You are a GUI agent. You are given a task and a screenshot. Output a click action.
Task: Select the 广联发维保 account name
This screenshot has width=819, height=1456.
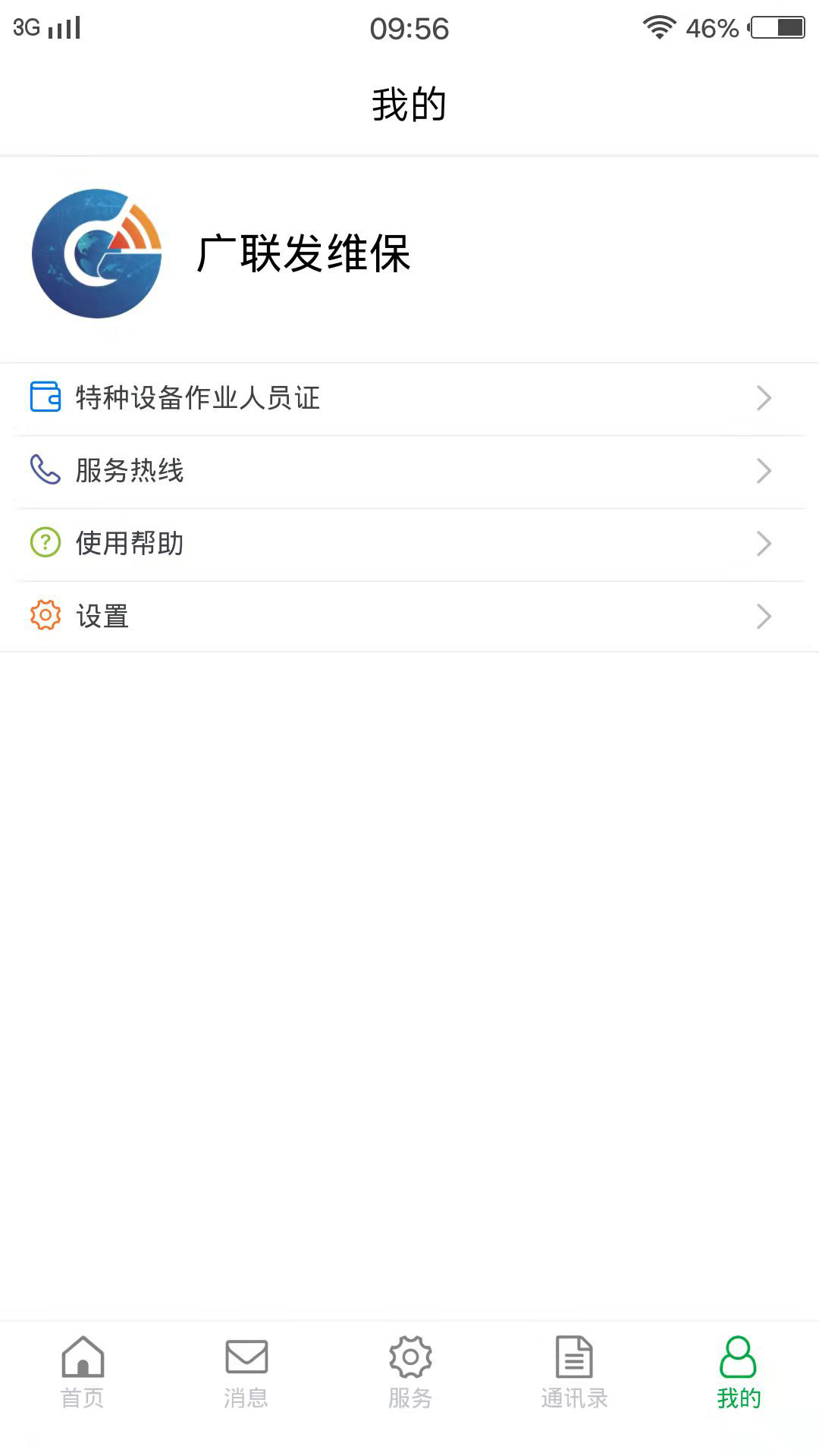[303, 256]
